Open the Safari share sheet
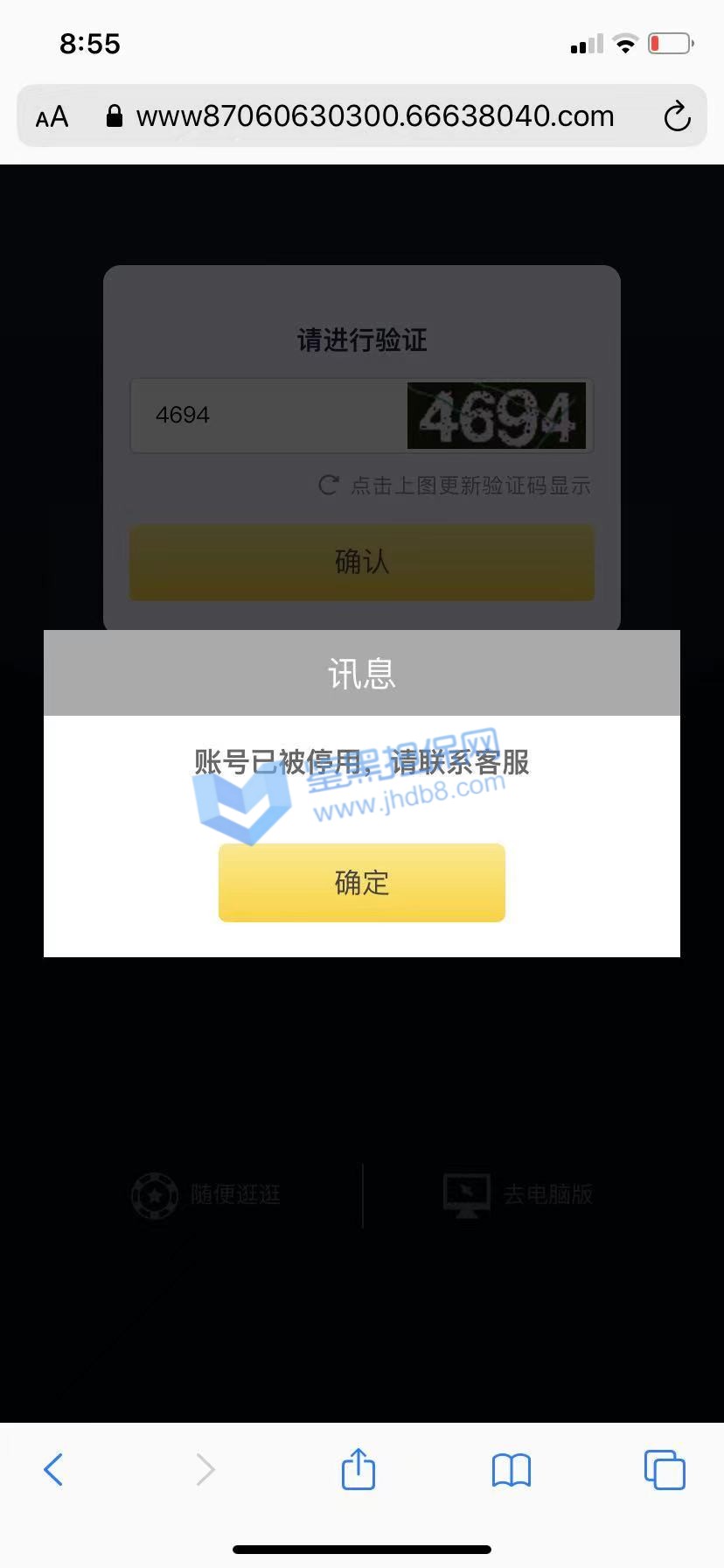This screenshot has width=724, height=1568. coord(359,1468)
